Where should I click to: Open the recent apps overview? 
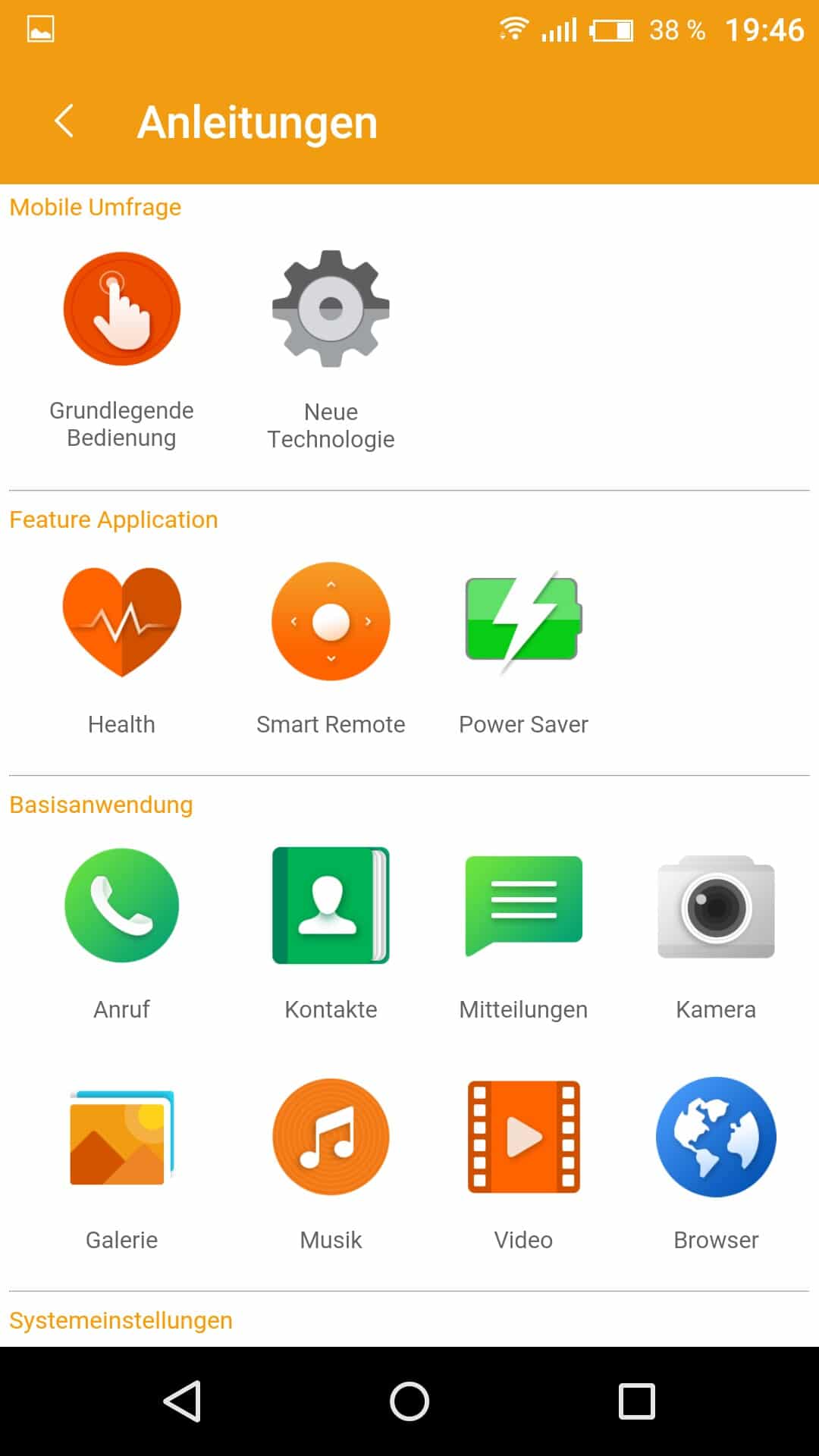click(x=636, y=1401)
